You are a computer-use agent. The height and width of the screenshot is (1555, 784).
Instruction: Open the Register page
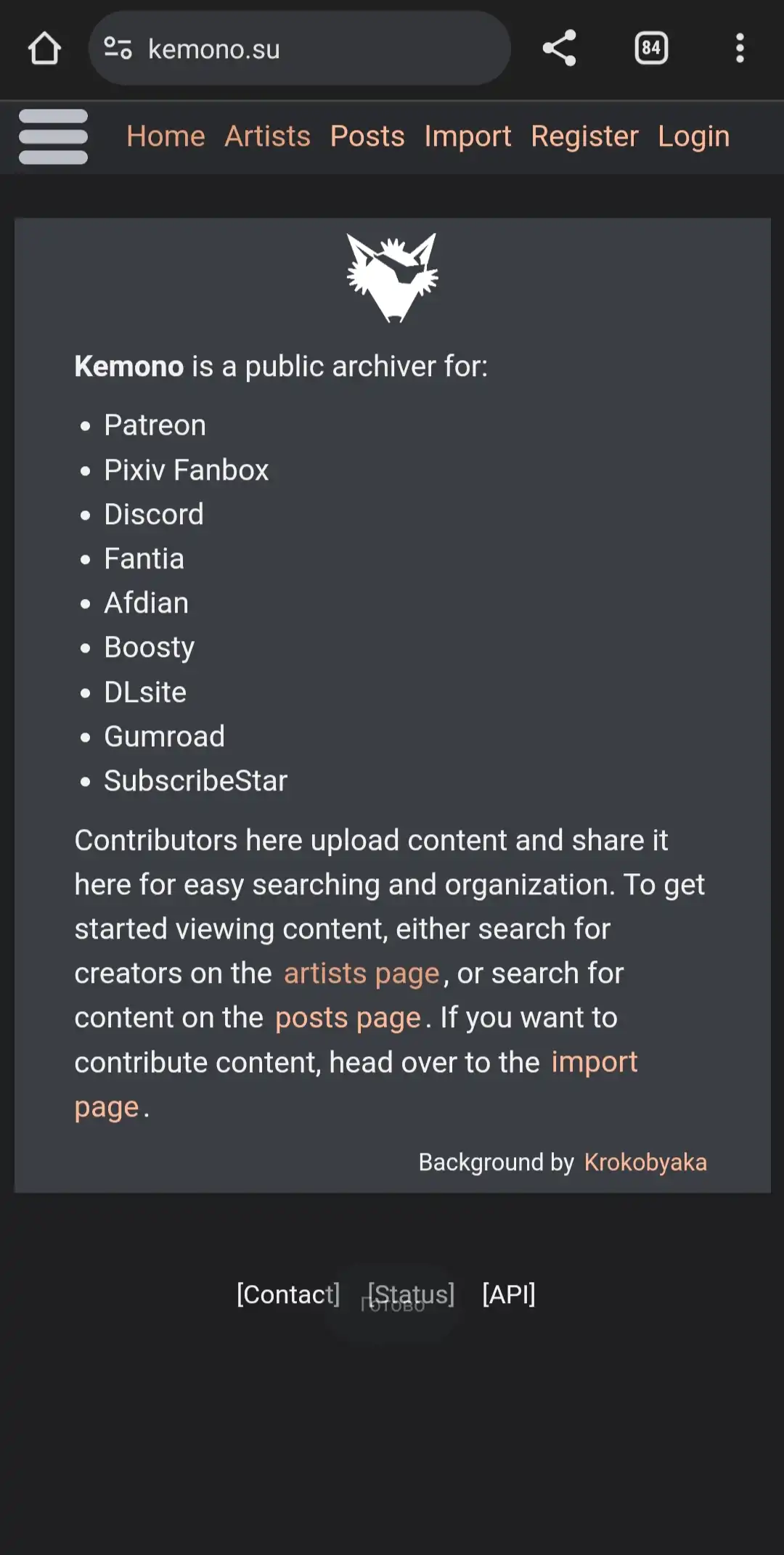coord(584,136)
